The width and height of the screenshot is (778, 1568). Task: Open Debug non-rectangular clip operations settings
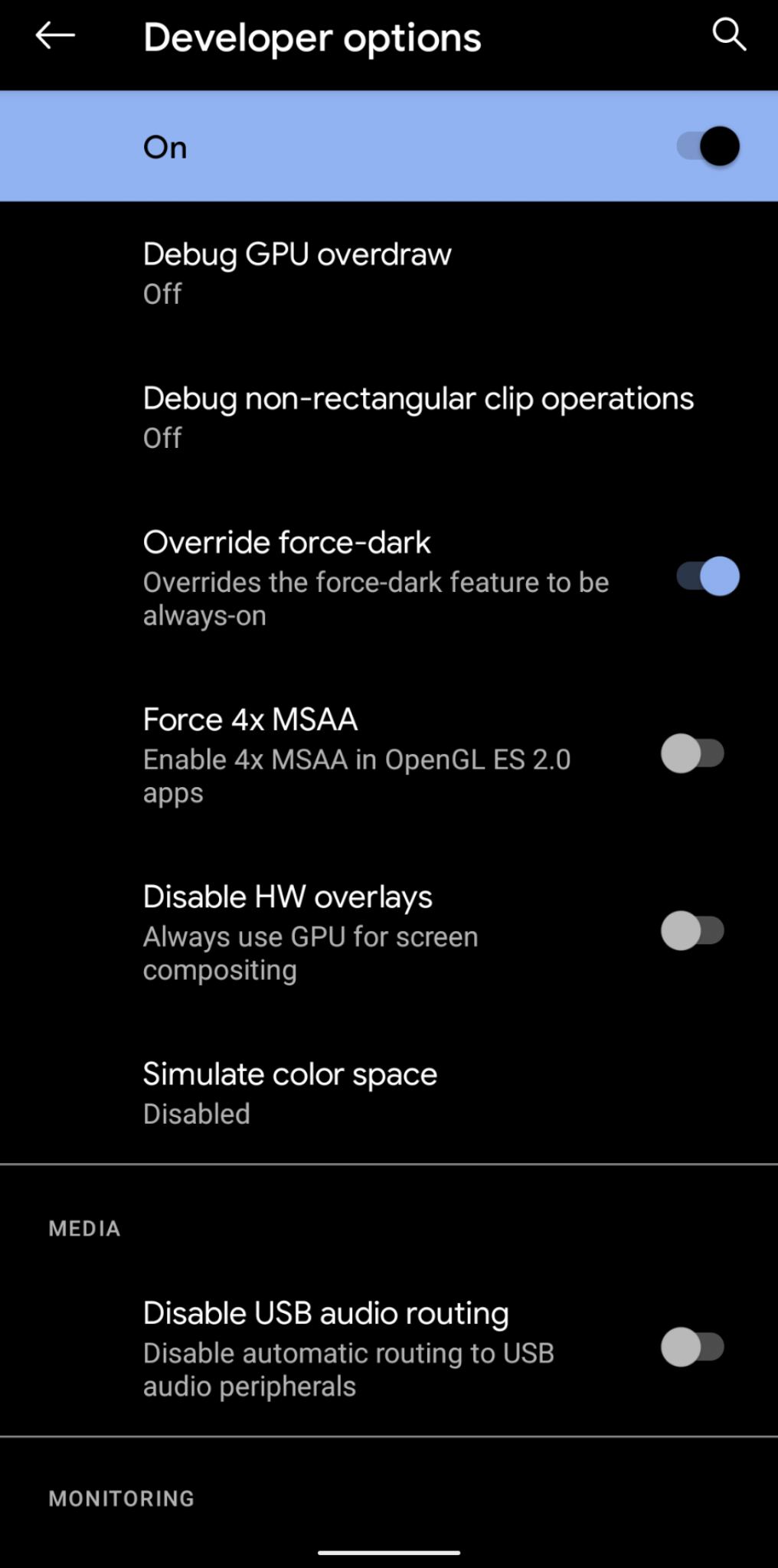coord(418,416)
